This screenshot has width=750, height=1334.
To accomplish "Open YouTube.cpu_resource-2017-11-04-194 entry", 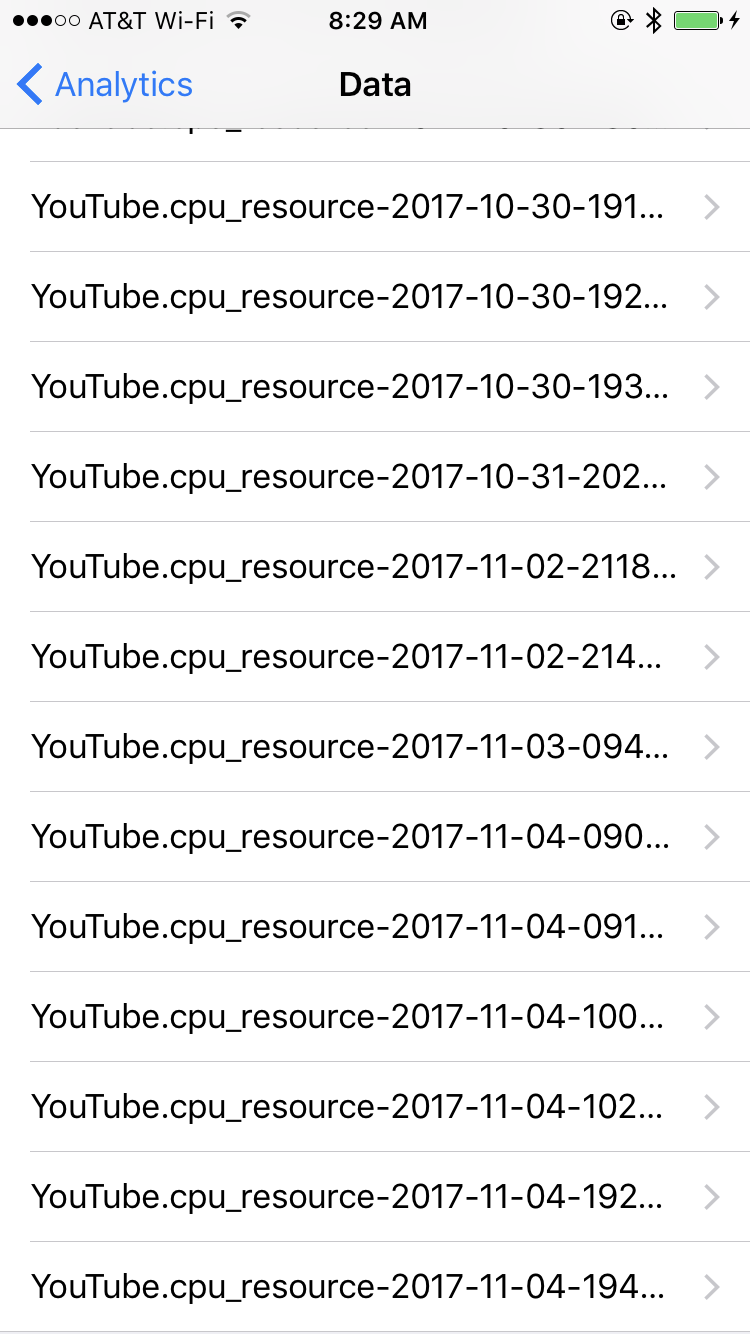I will point(375,1287).
